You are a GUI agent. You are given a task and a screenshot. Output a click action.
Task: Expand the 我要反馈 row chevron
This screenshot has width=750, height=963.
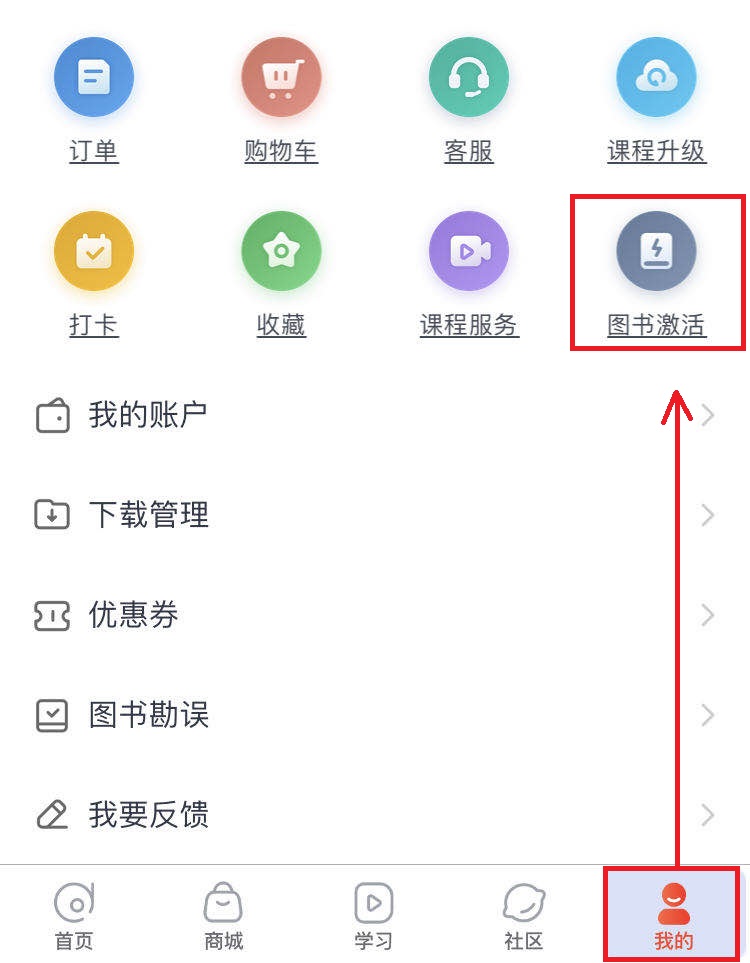pos(709,816)
